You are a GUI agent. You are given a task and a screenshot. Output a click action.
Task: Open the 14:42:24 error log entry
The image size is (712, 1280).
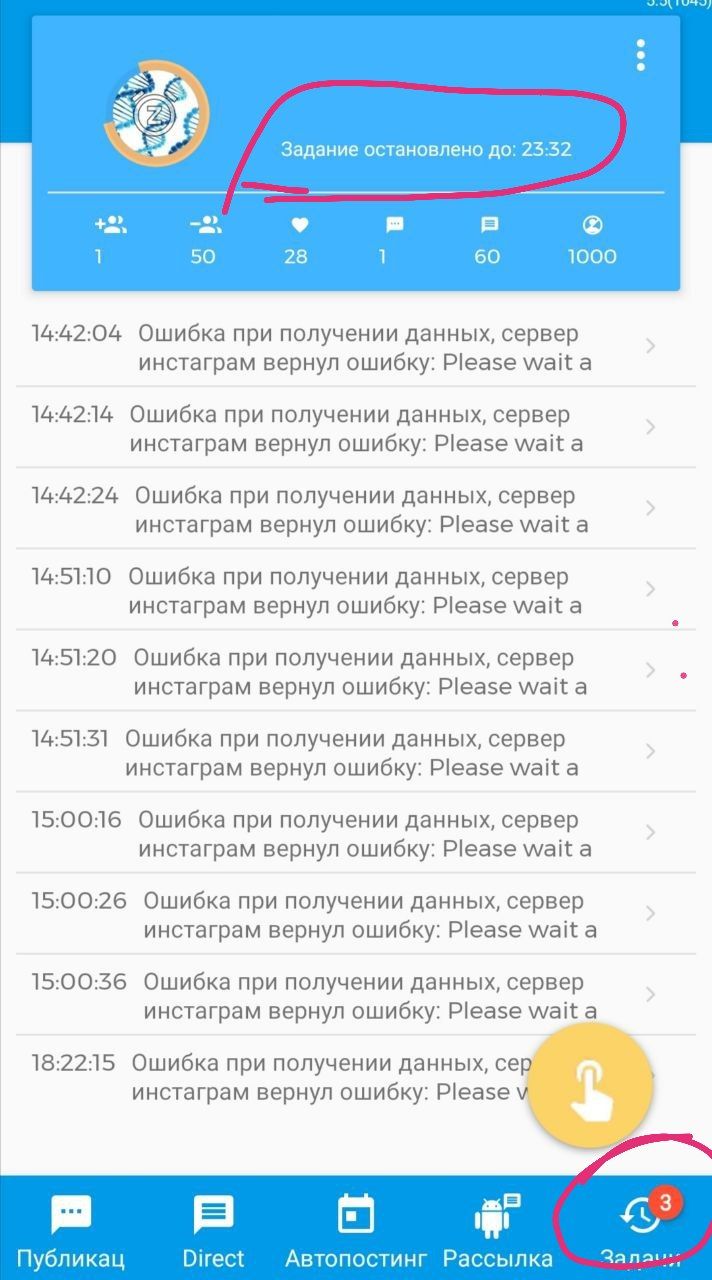pyautogui.click(x=356, y=508)
